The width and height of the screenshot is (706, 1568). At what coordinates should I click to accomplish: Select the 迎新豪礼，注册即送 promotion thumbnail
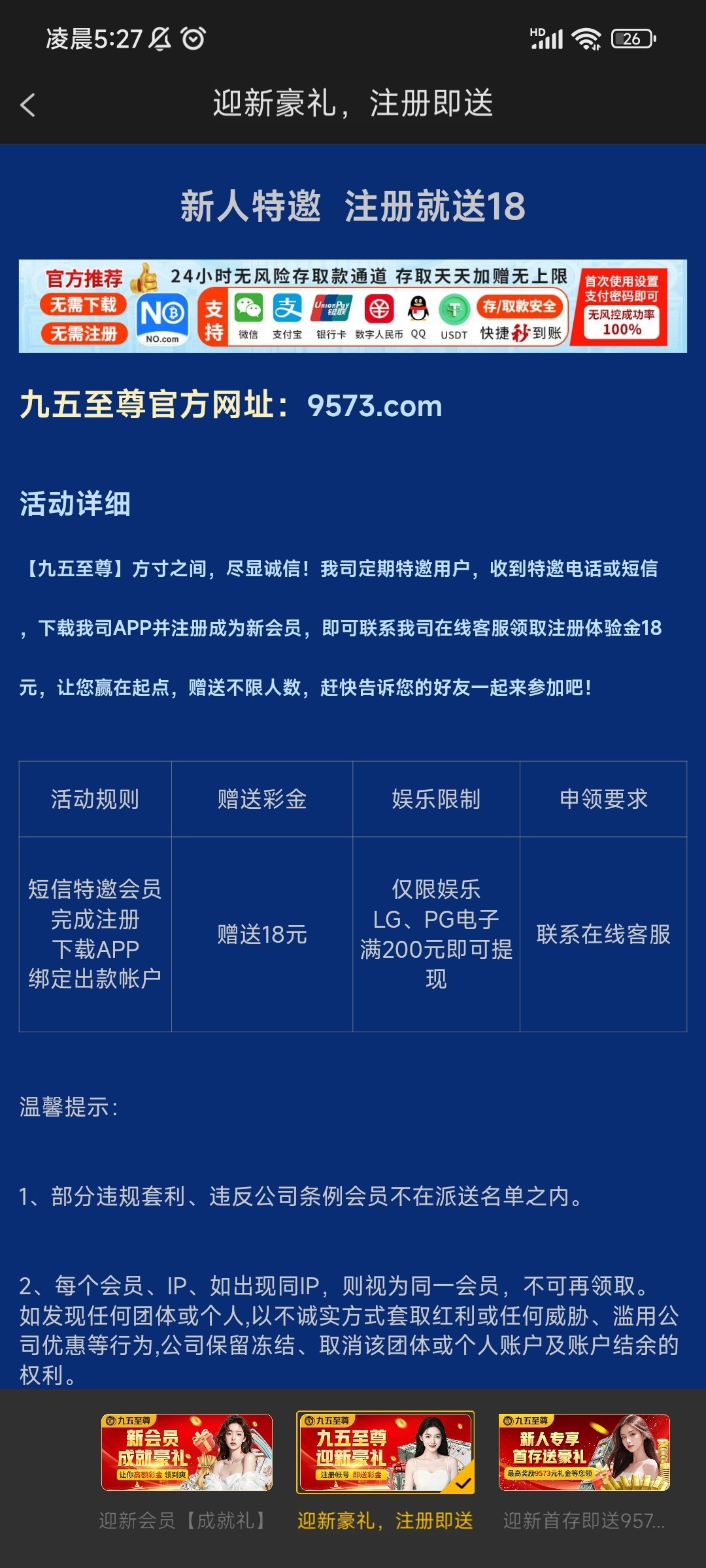click(385, 1453)
